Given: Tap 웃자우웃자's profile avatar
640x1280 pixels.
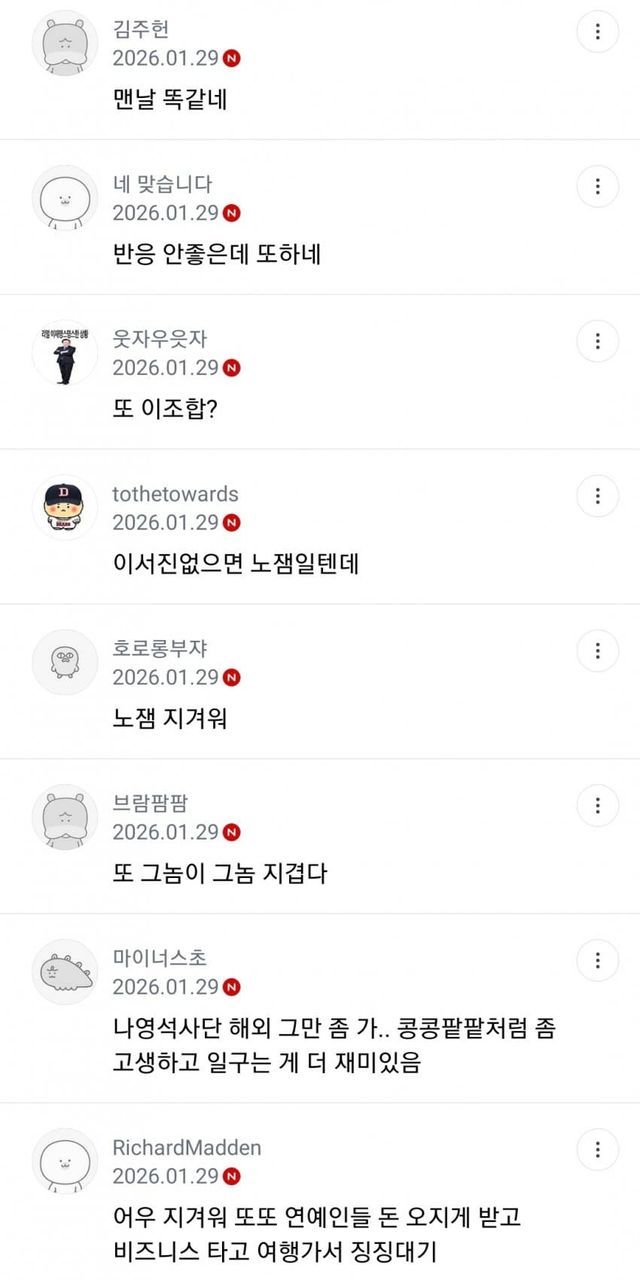Looking at the screenshot, I should (x=65, y=353).
